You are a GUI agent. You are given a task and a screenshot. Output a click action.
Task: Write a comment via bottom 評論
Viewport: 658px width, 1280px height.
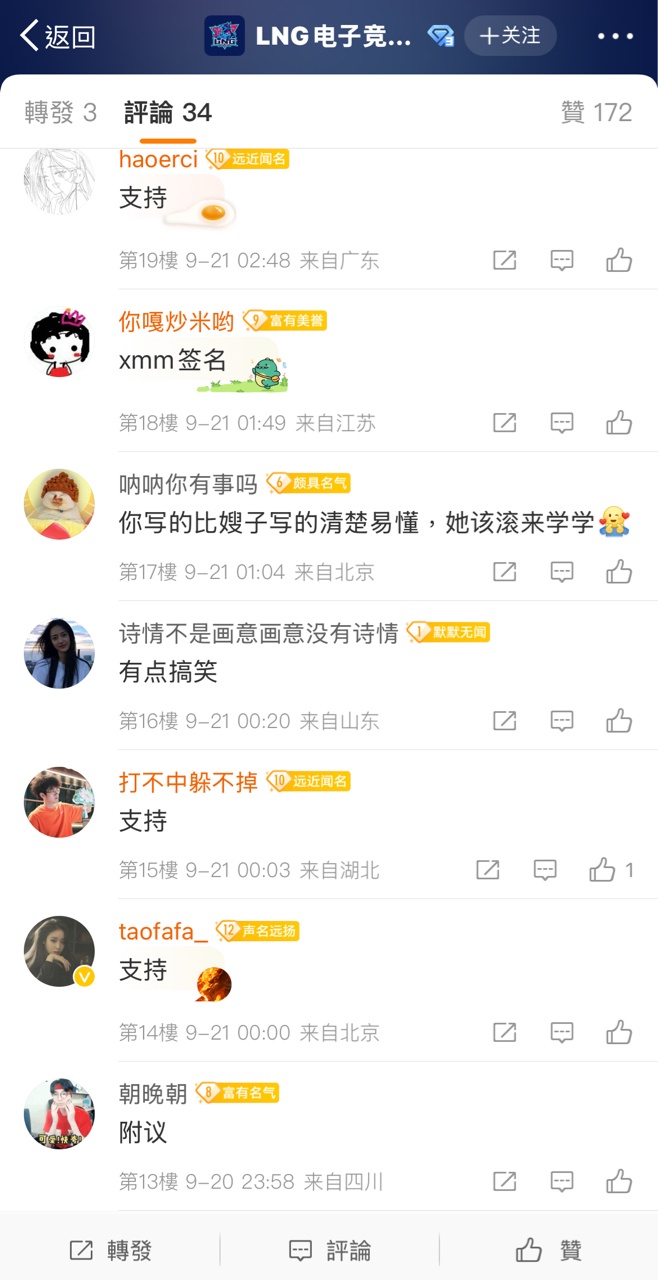tap(329, 1250)
